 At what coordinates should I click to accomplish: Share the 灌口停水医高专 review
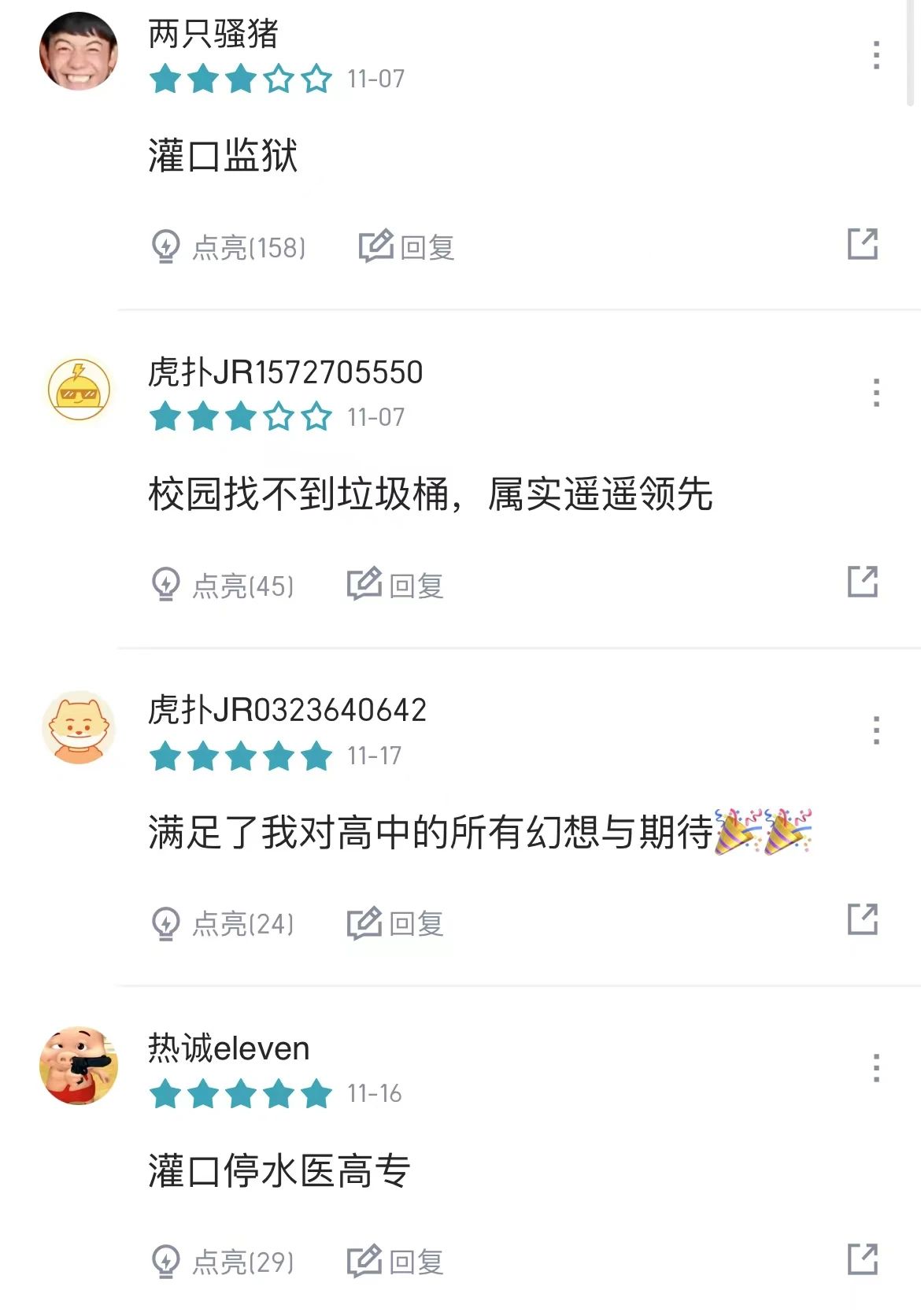point(863,1259)
